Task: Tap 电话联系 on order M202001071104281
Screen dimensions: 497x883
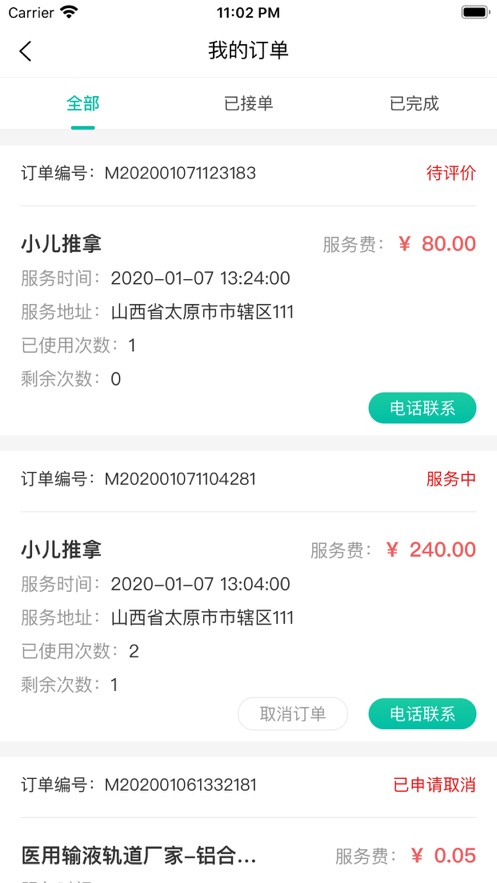Action: coord(422,713)
